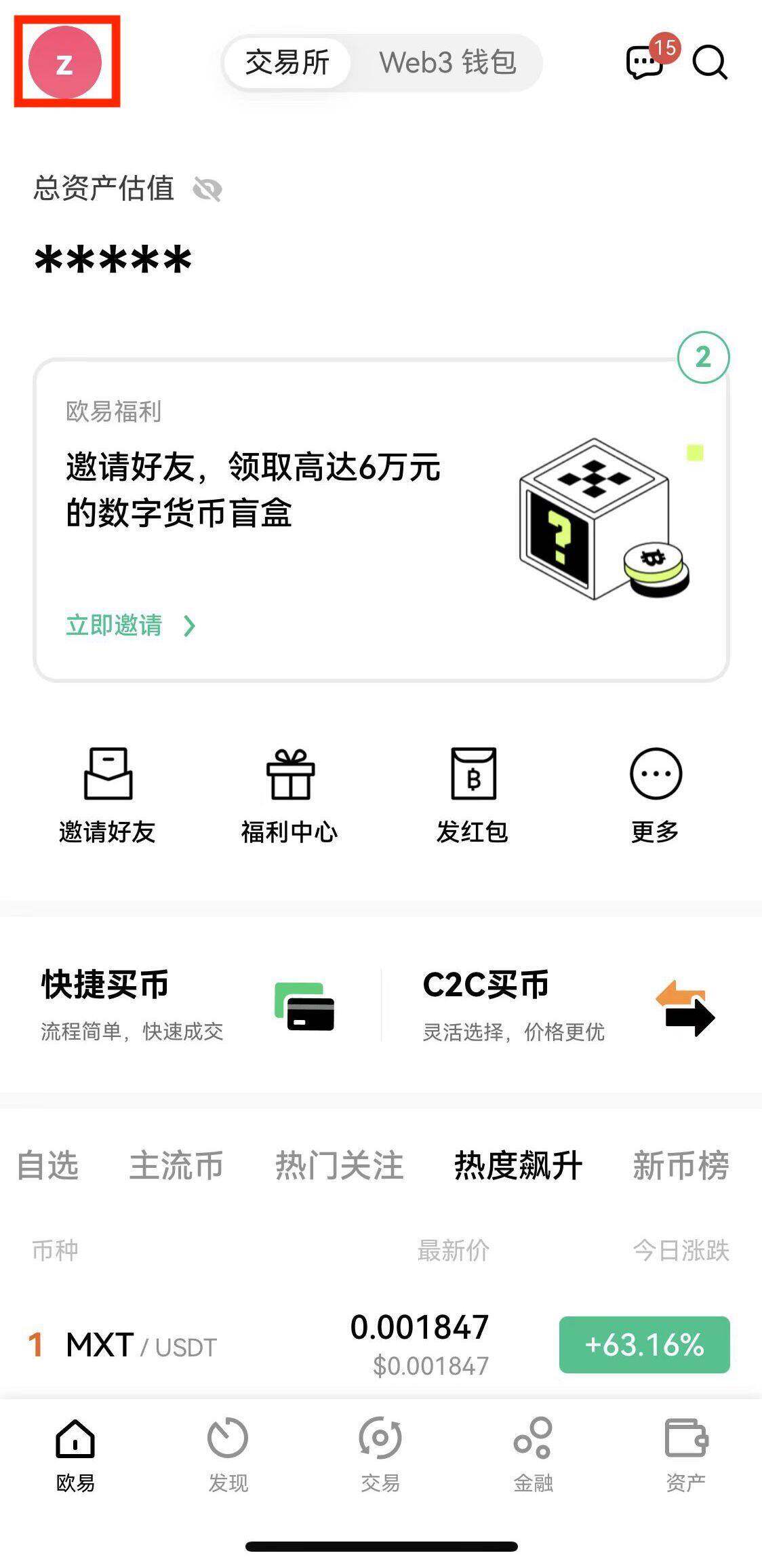Open the search magnifier icon
762x1568 pixels.
pyautogui.click(x=710, y=63)
